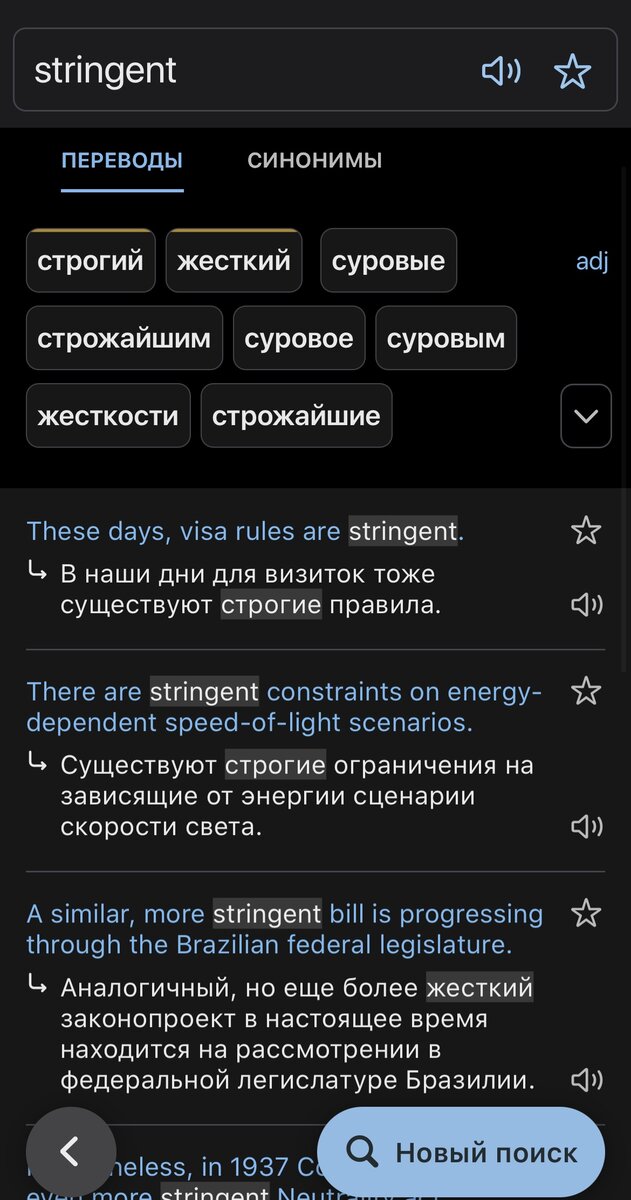Play audio for the "скорости света" translation
This screenshot has height=1200, width=631.
tap(586, 826)
